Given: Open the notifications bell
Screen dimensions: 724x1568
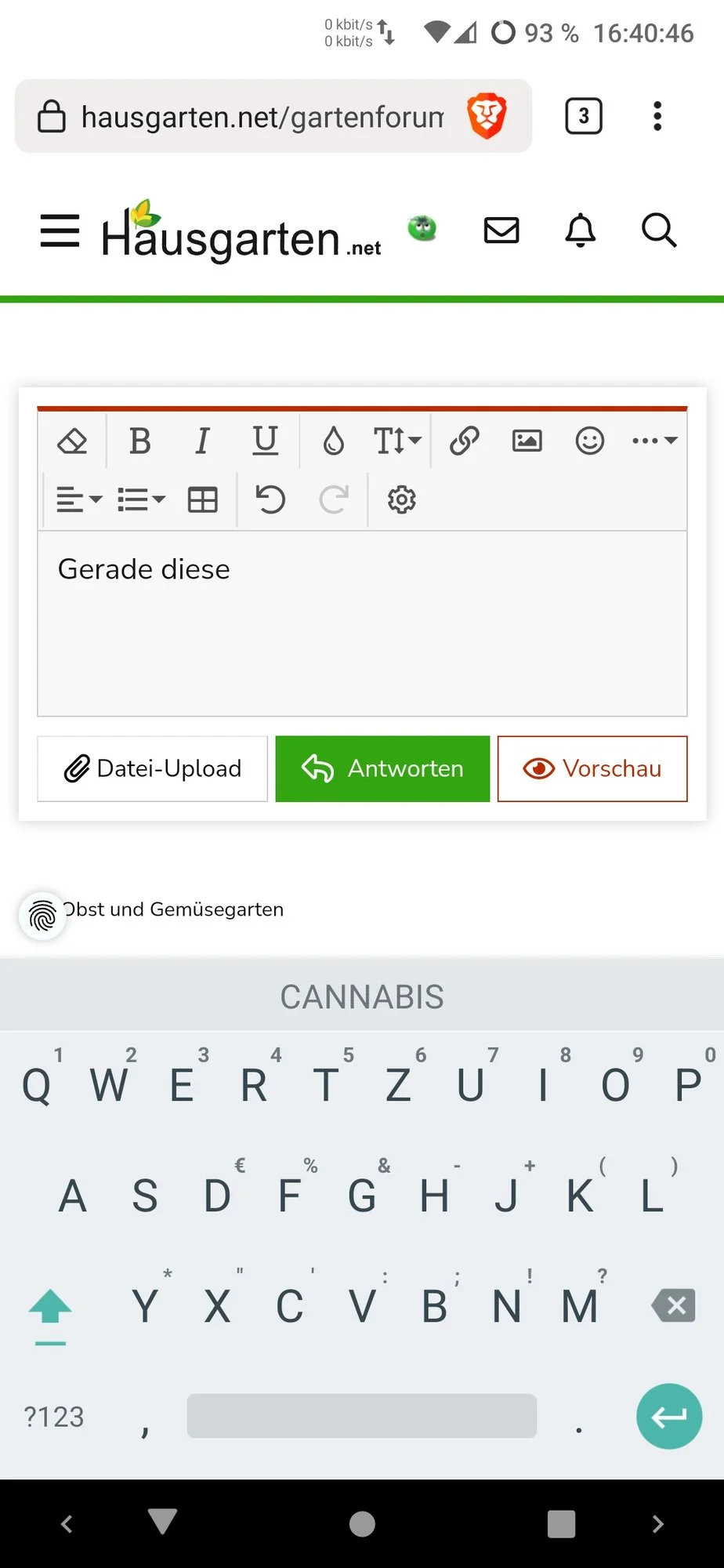Looking at the screenshot, I should coord(581,230).
